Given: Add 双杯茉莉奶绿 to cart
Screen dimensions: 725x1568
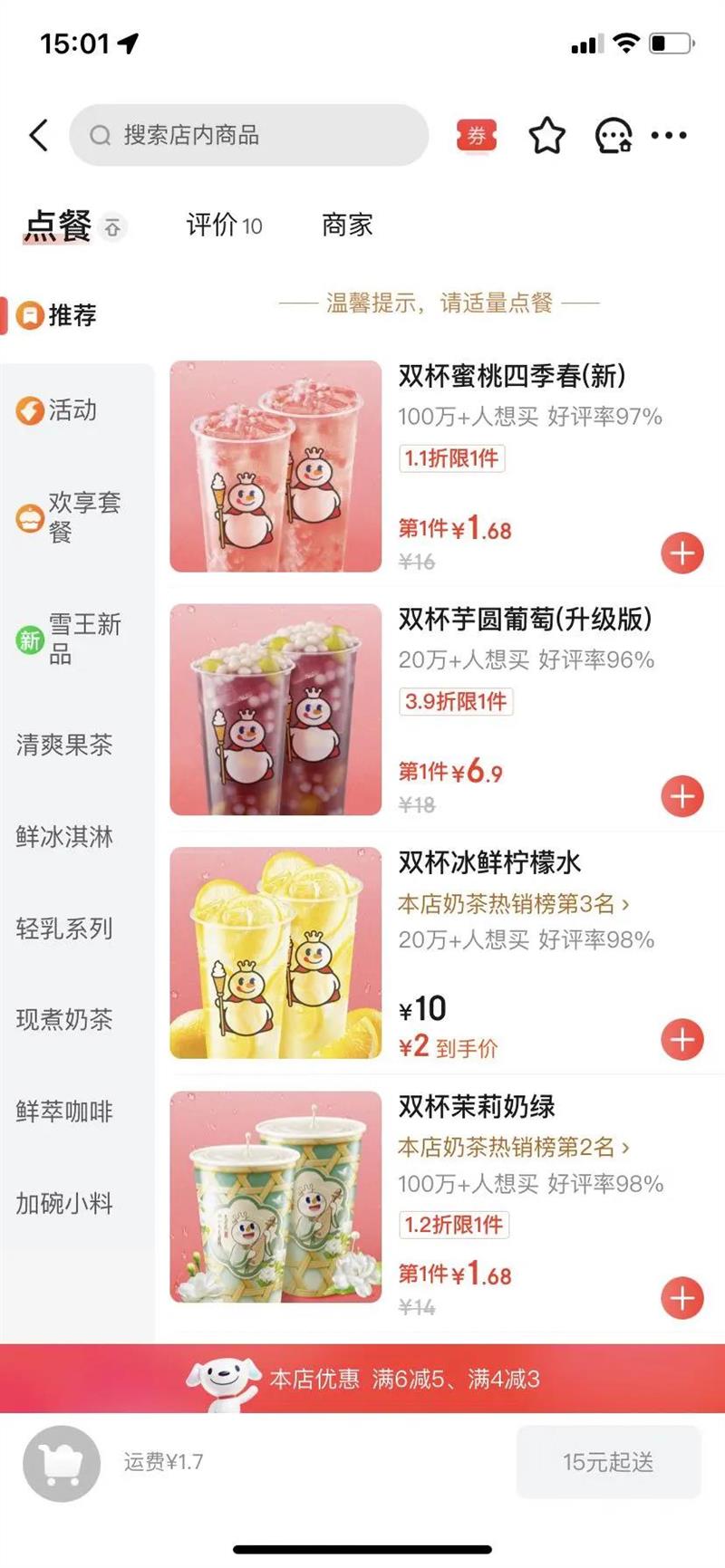Looking at the screenshot, I should tap(682, 1298).
